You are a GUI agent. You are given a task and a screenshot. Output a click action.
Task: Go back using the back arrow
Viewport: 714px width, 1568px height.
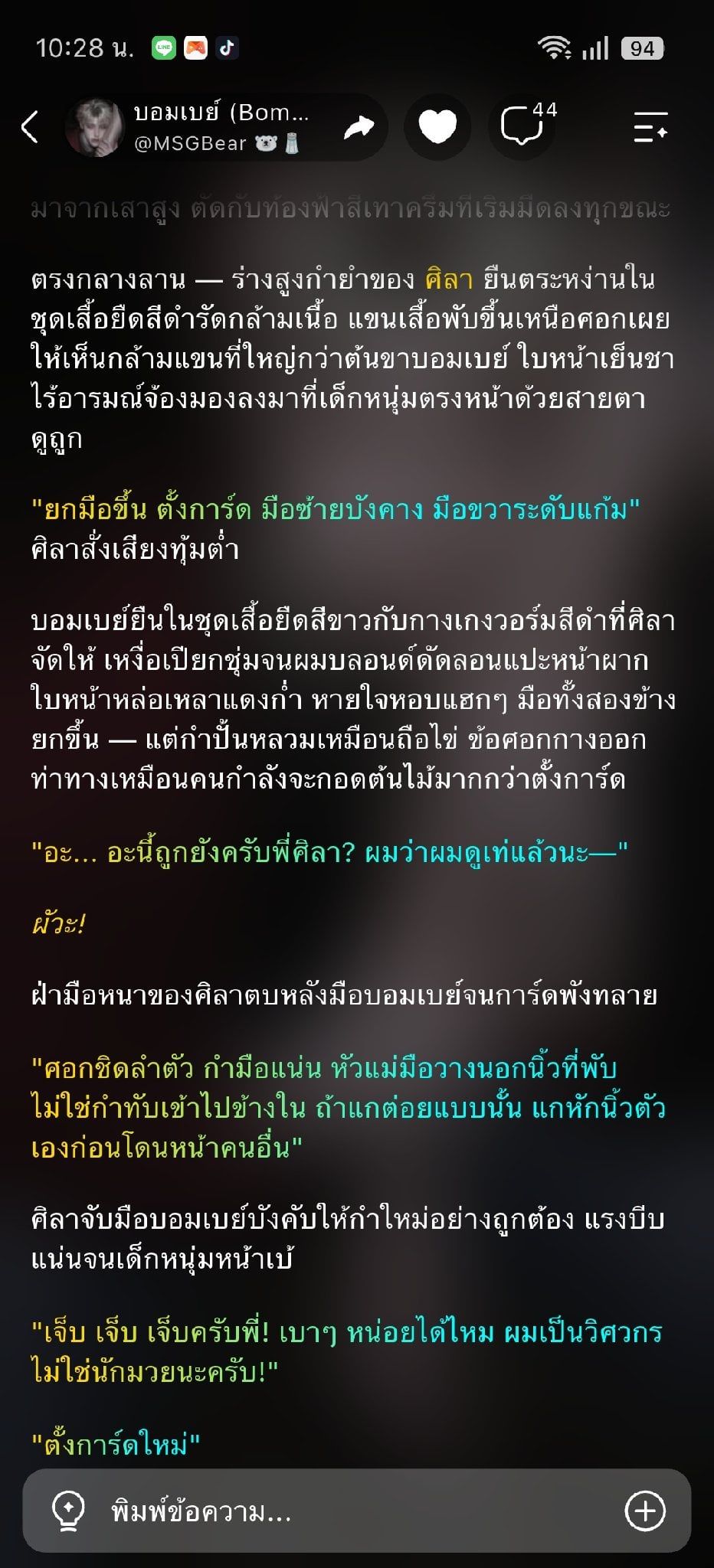click(x=31, y=126)
